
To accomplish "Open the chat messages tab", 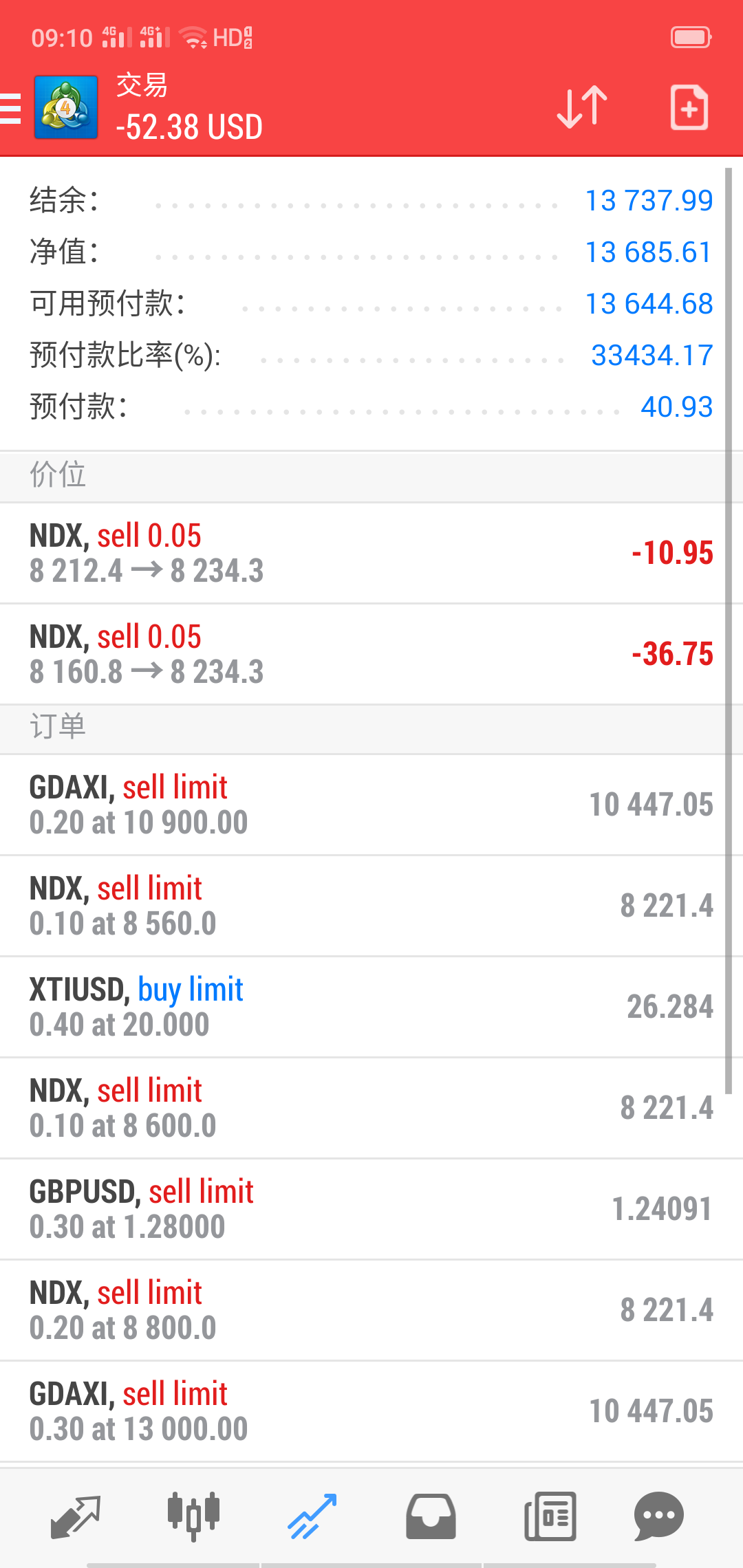I will click(x=658, y=1516).
